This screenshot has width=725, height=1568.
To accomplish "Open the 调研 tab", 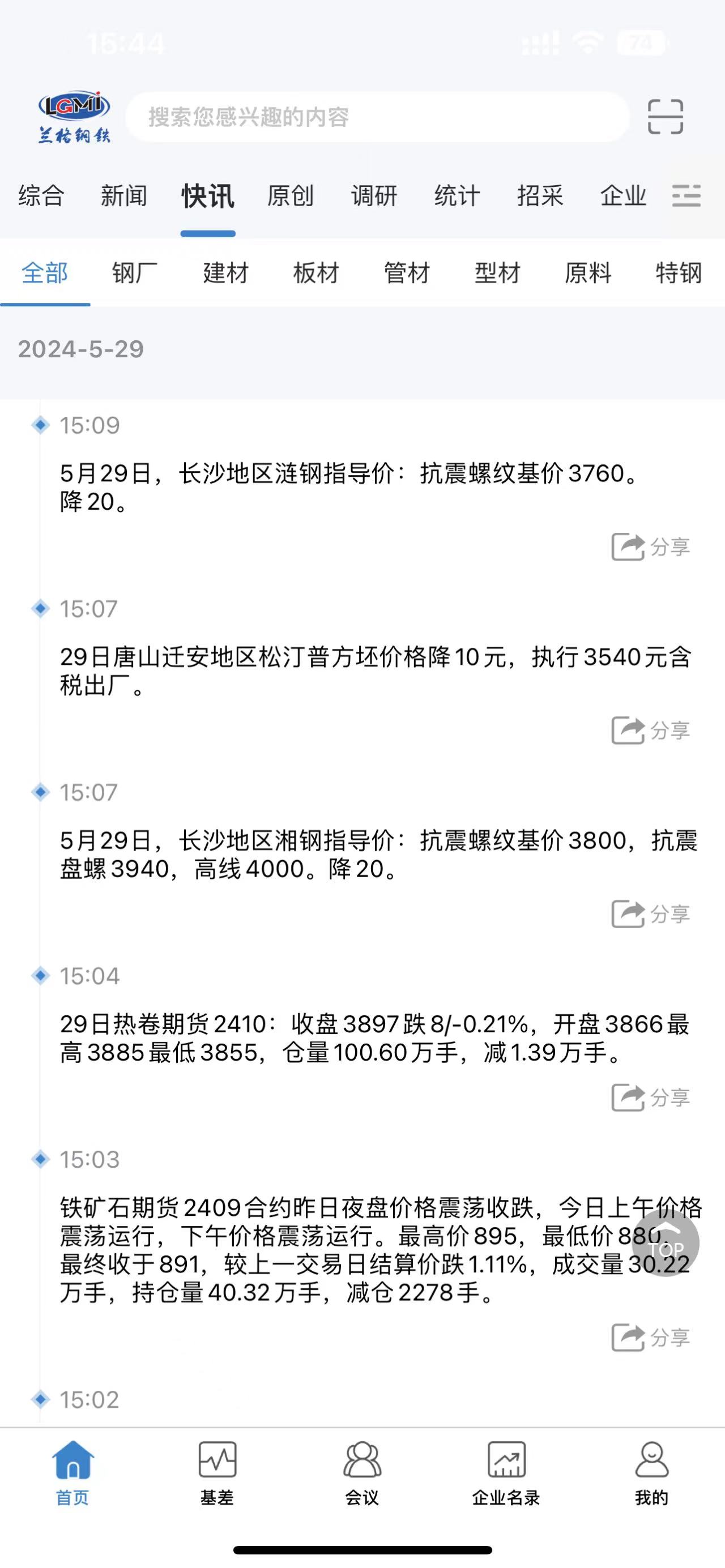I will (374, 196).
